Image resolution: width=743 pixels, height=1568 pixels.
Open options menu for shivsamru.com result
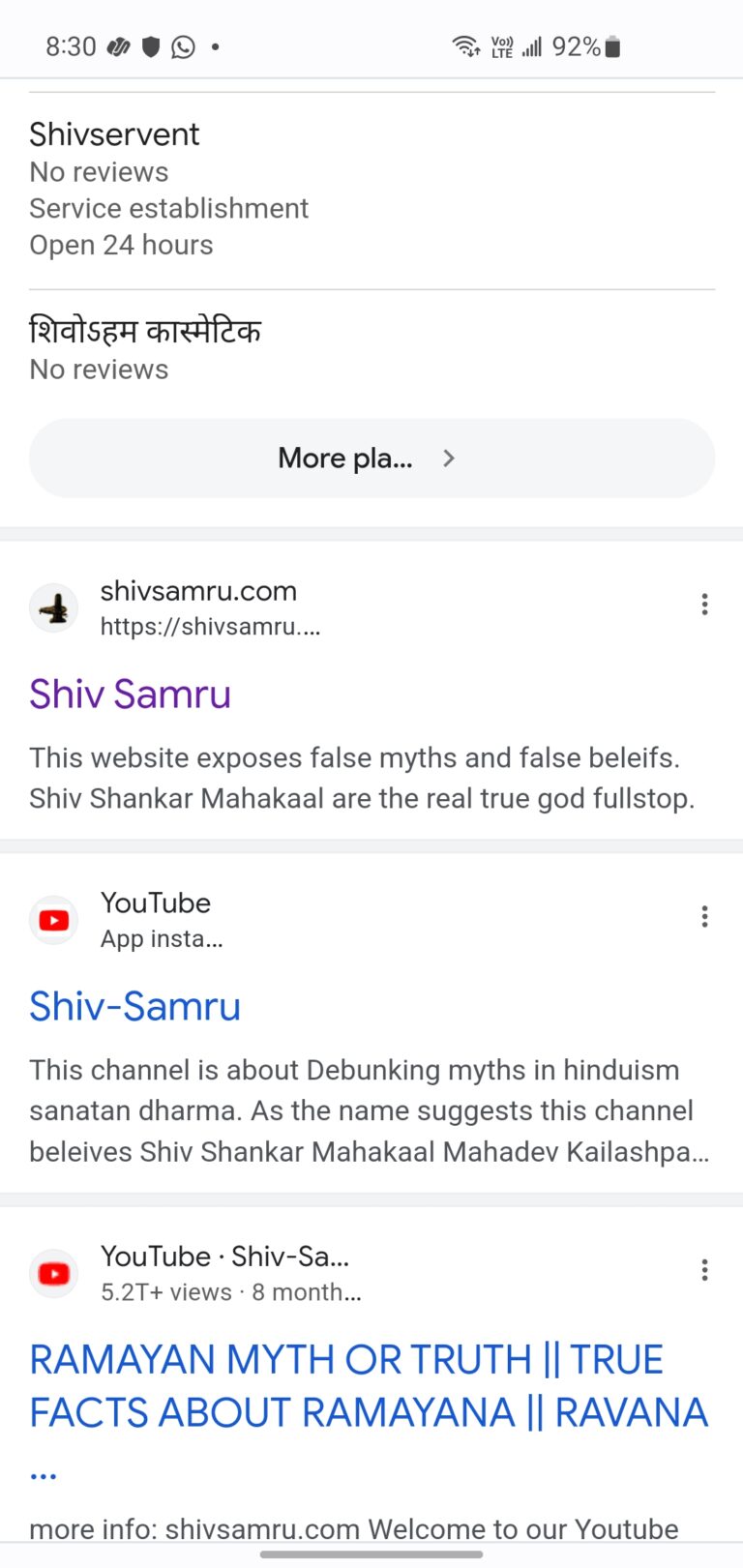pos(704,605)
